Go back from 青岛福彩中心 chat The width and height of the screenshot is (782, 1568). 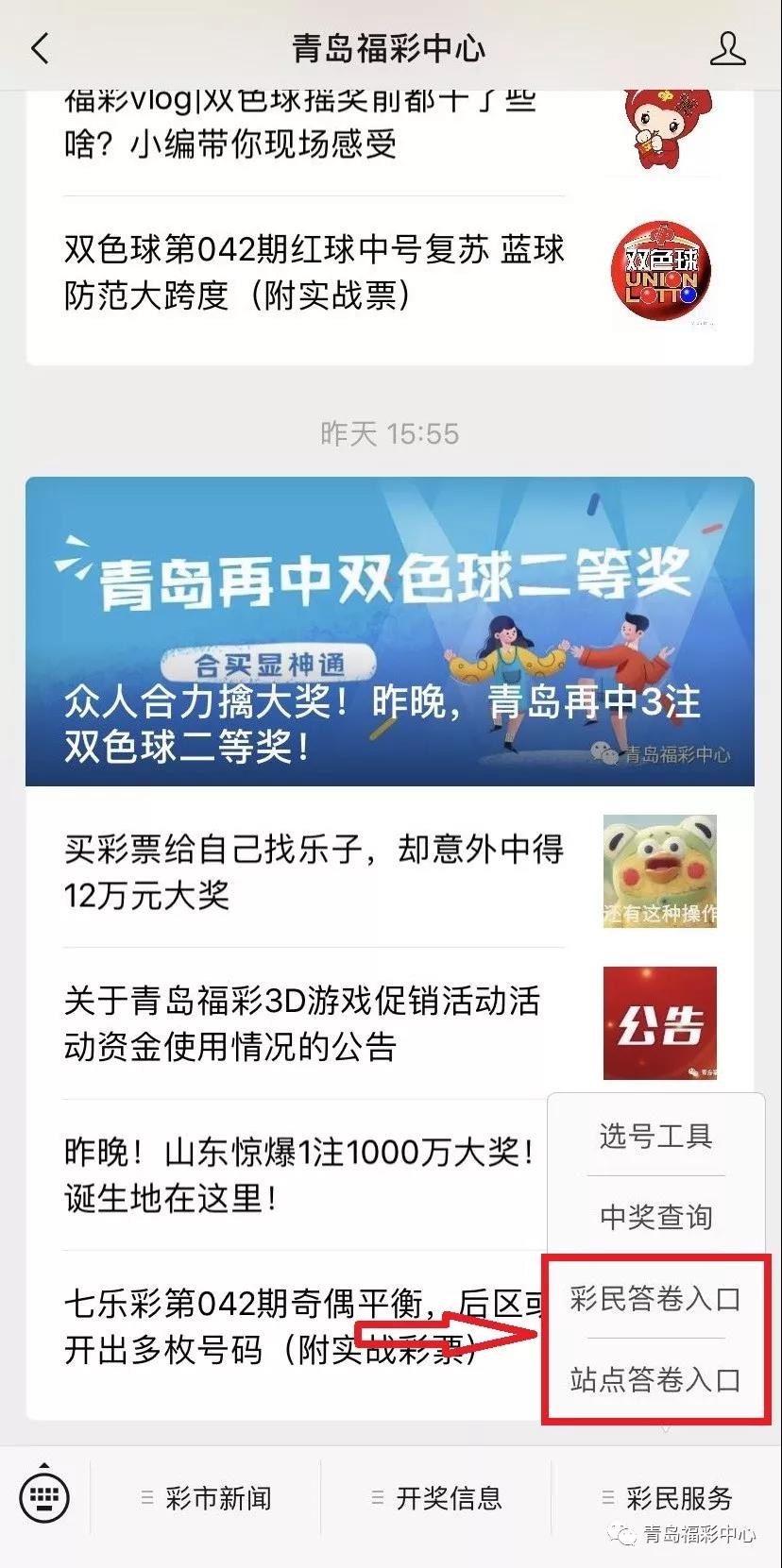[40, 48]
